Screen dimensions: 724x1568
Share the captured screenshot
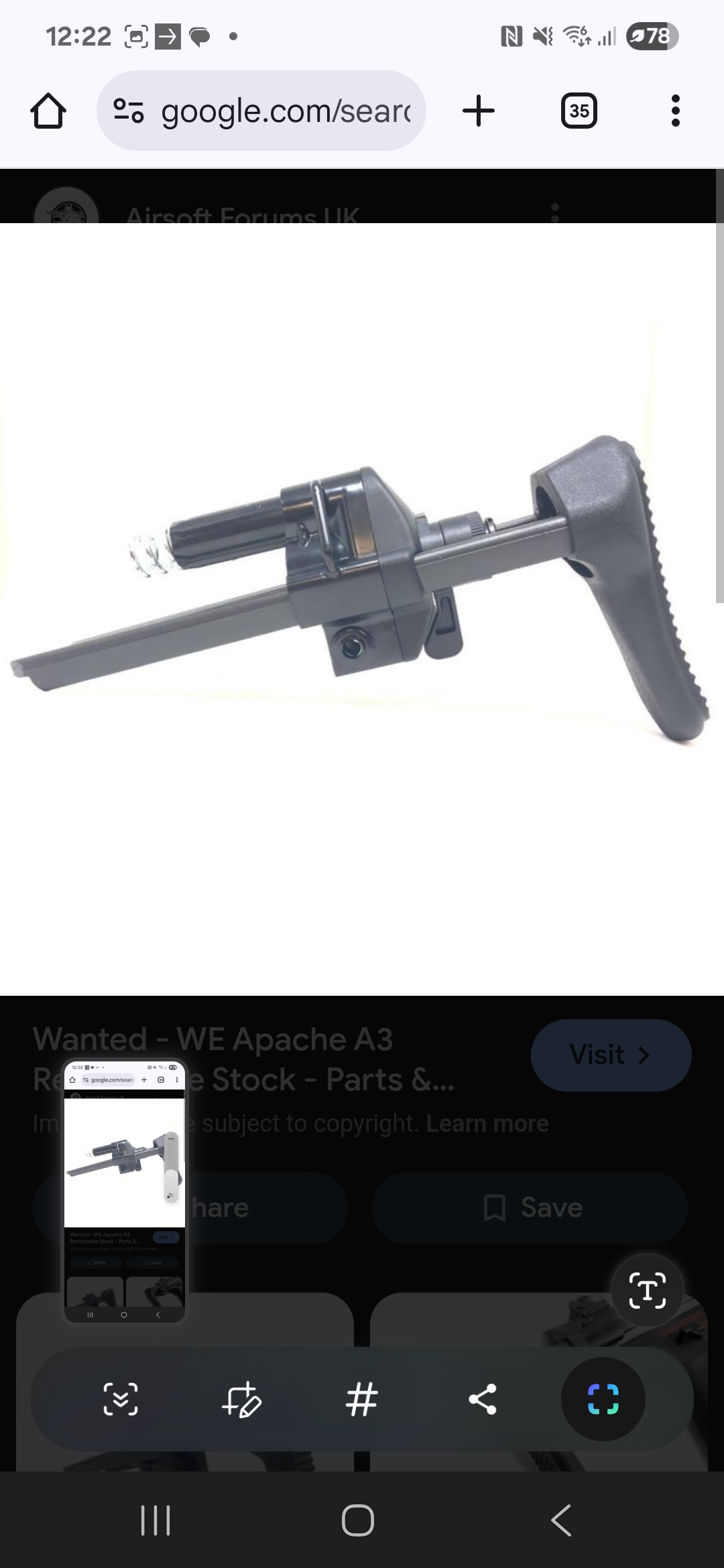(x=482, y=1399)
